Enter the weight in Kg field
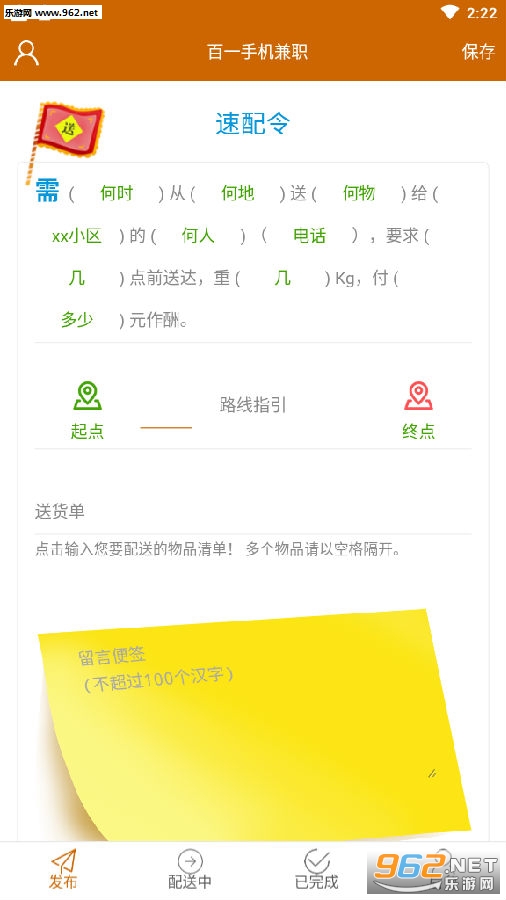506x900 pixels. tap(282, 278)
